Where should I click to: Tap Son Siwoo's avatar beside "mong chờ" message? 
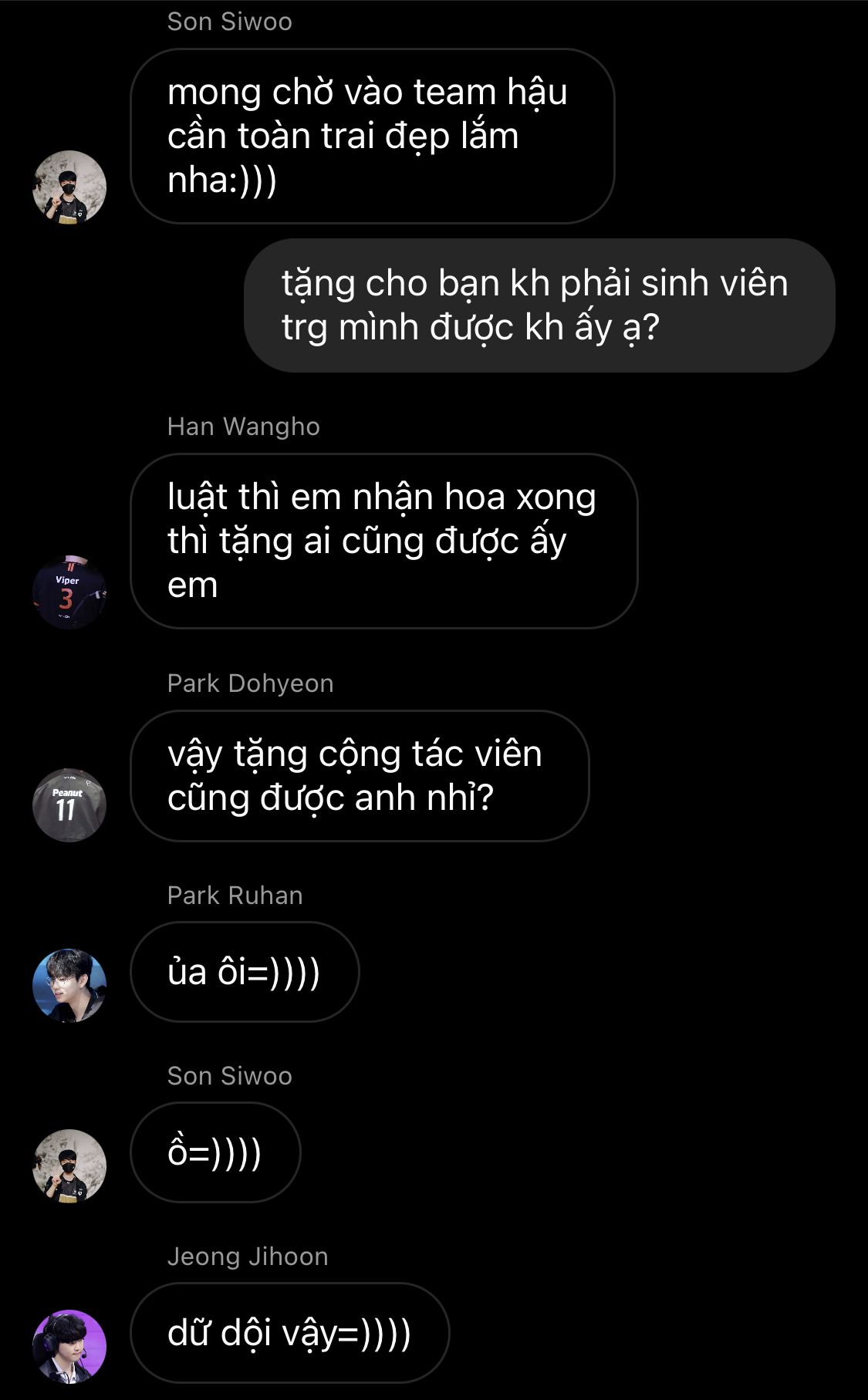pyautogui.click(x=69, y=187)
